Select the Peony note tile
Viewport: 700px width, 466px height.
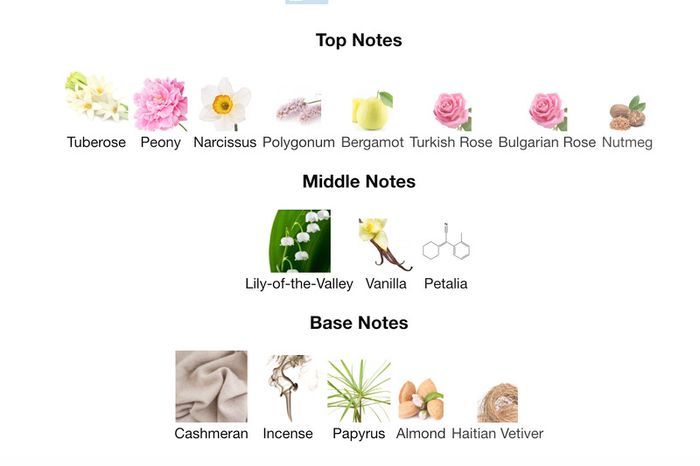[161, 111]
